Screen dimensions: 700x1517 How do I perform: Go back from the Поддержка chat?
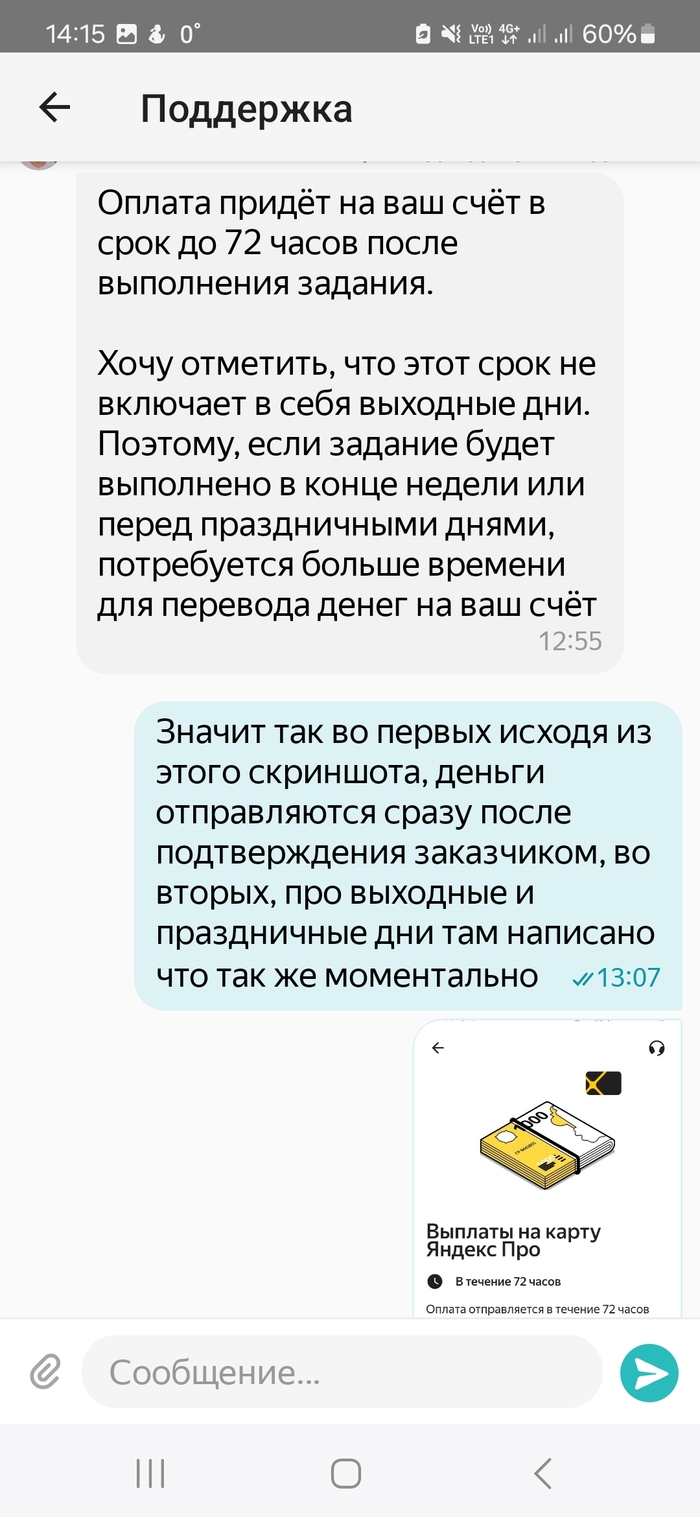tap(54, 108)
